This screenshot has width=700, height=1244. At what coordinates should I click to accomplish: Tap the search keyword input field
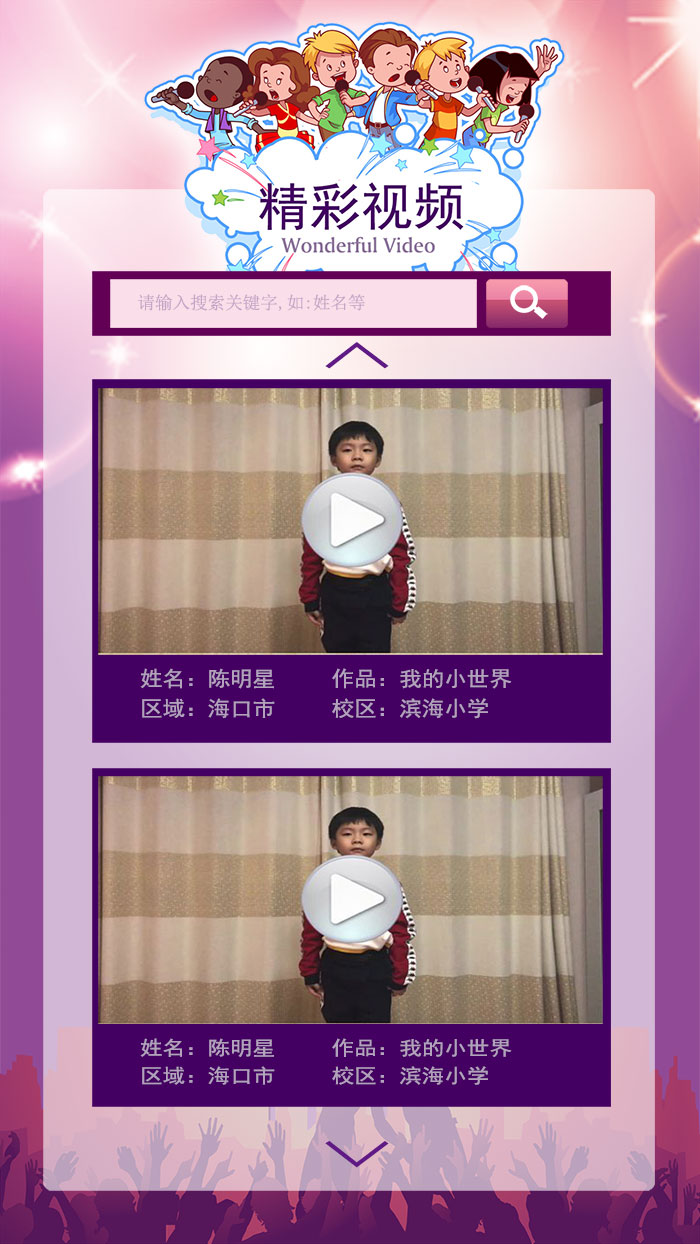[292, 303]
